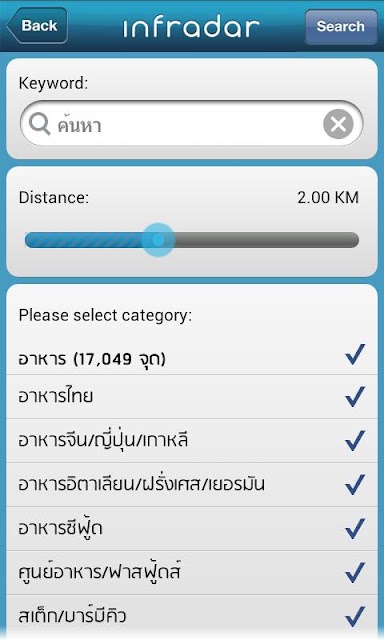Screen dimensions: 384x640
Task: Tap the distance slider handle
Action: pyautogui.click(x=158, y=240)
